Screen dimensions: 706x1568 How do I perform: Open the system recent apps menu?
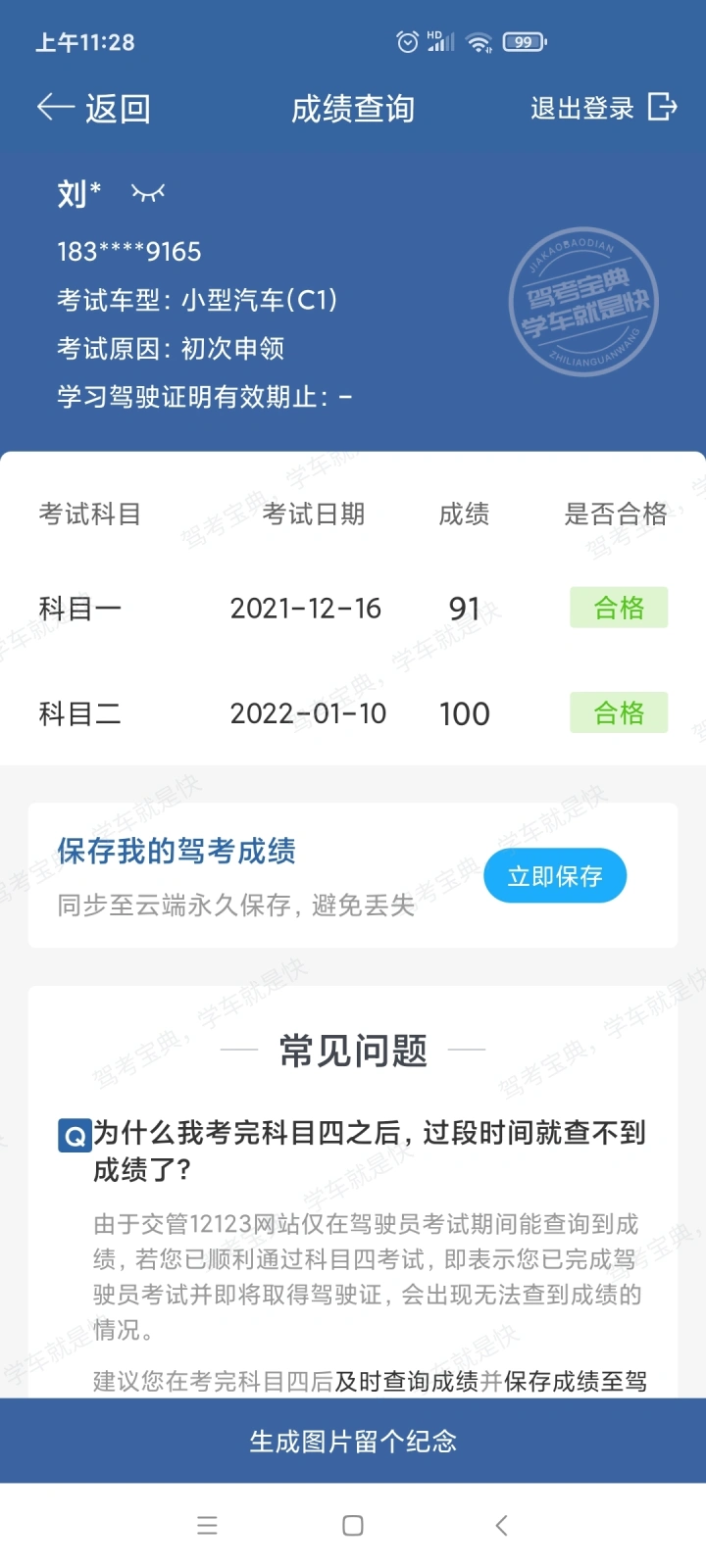[207, 1525]
